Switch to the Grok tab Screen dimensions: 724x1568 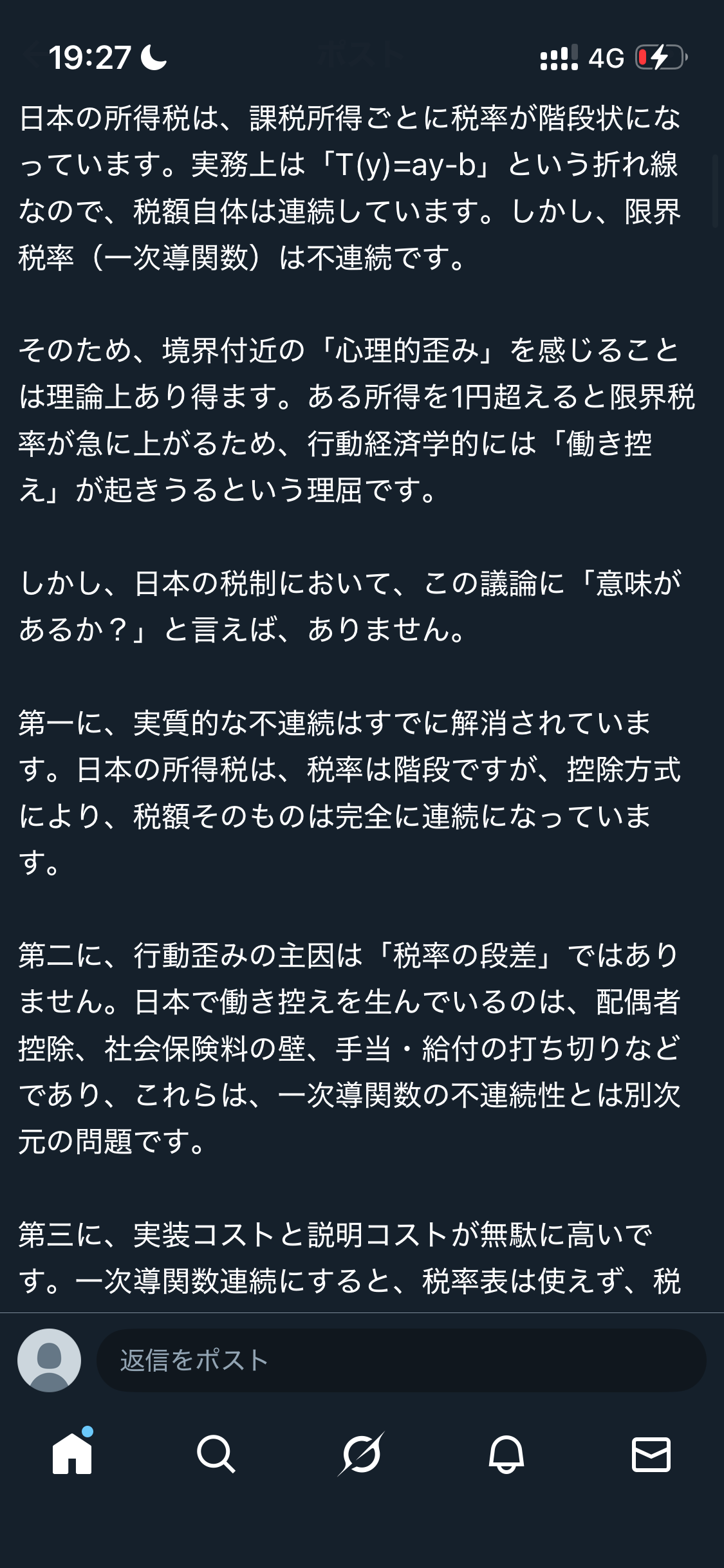pos(362,1453)
